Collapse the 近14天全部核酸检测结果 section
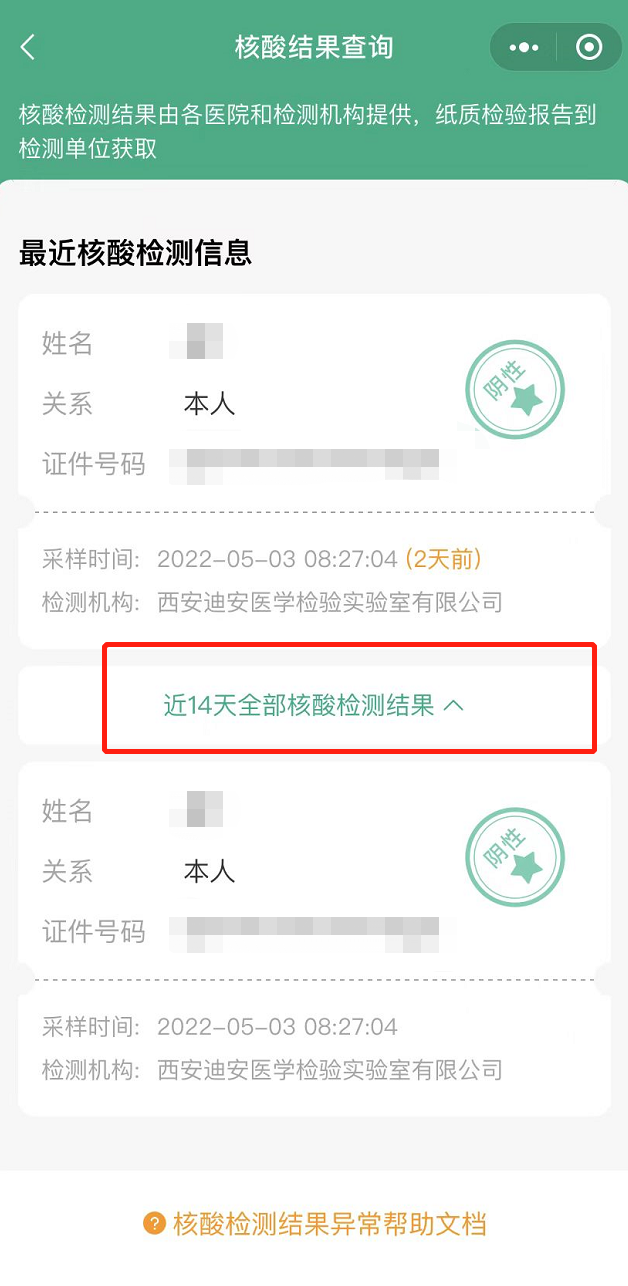This screenshot has height=1286, width=628. point(313,705)
